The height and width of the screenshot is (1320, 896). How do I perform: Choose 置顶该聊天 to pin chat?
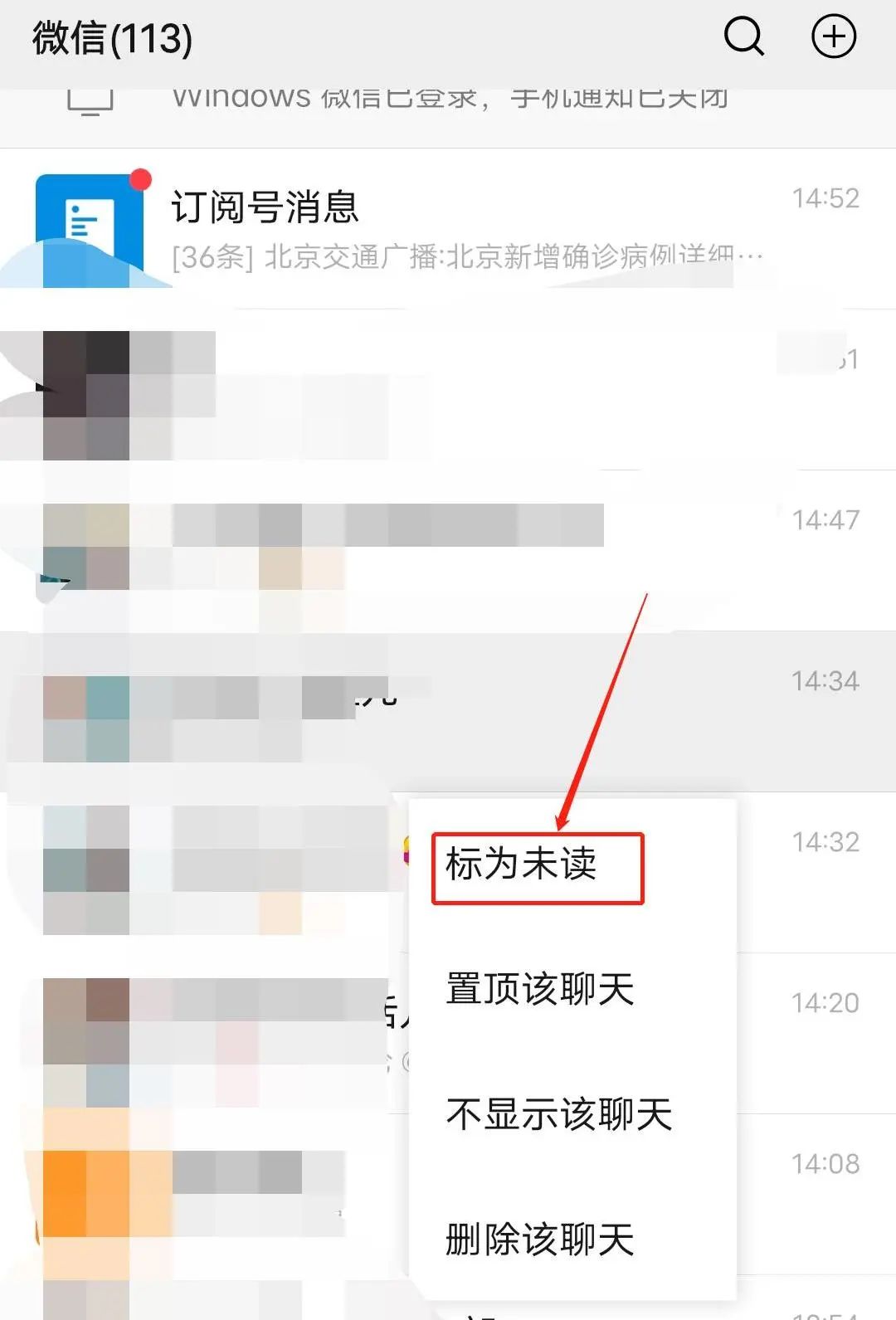click(x=540, y=989)
